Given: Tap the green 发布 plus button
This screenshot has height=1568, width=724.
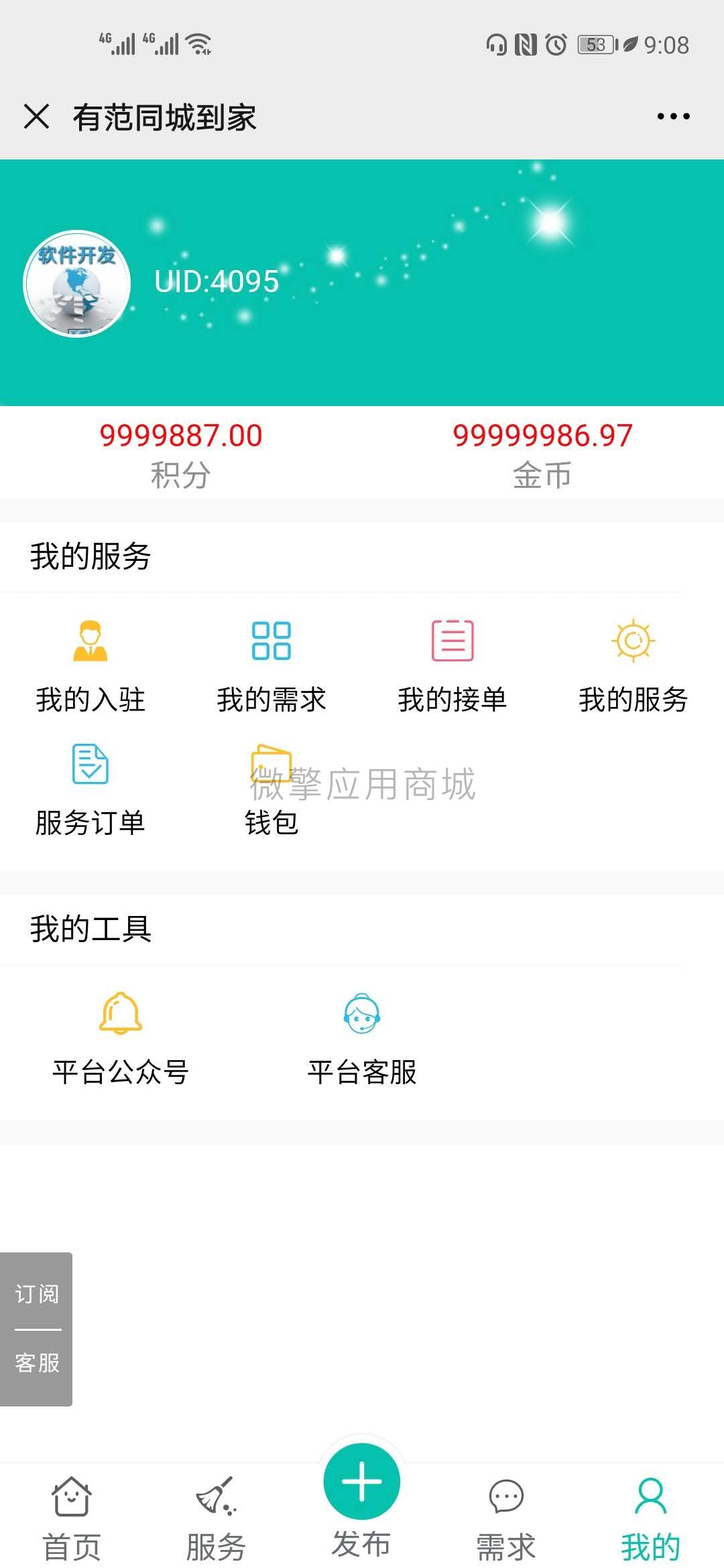Looking at the screenshot, I should point(362,1482).
